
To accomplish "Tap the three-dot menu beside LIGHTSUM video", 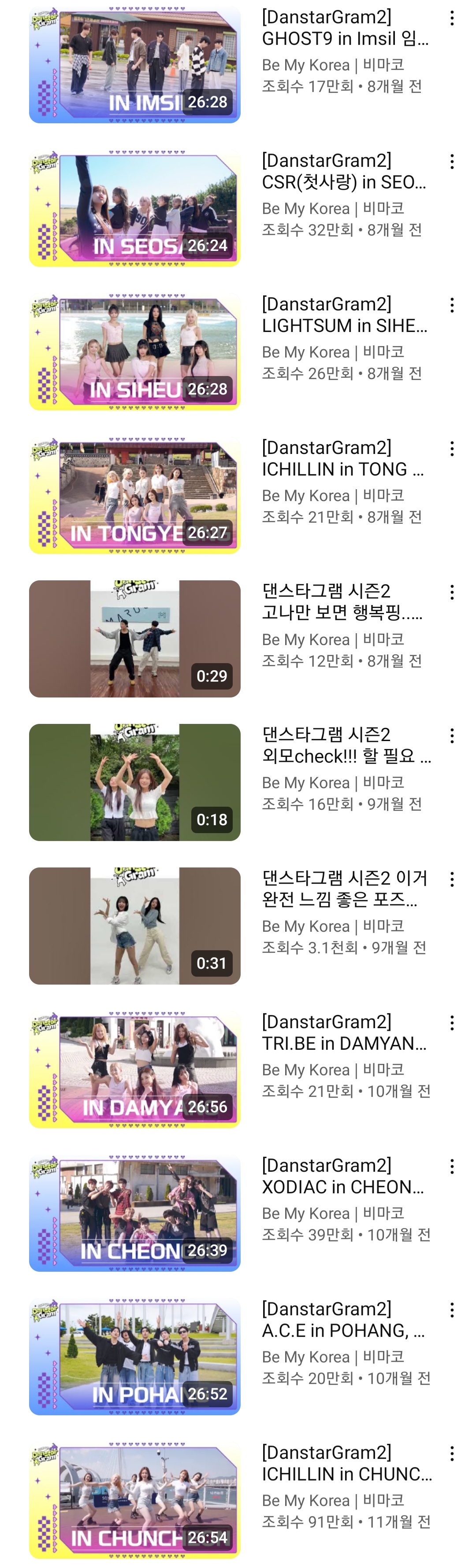I will [452, 306].
